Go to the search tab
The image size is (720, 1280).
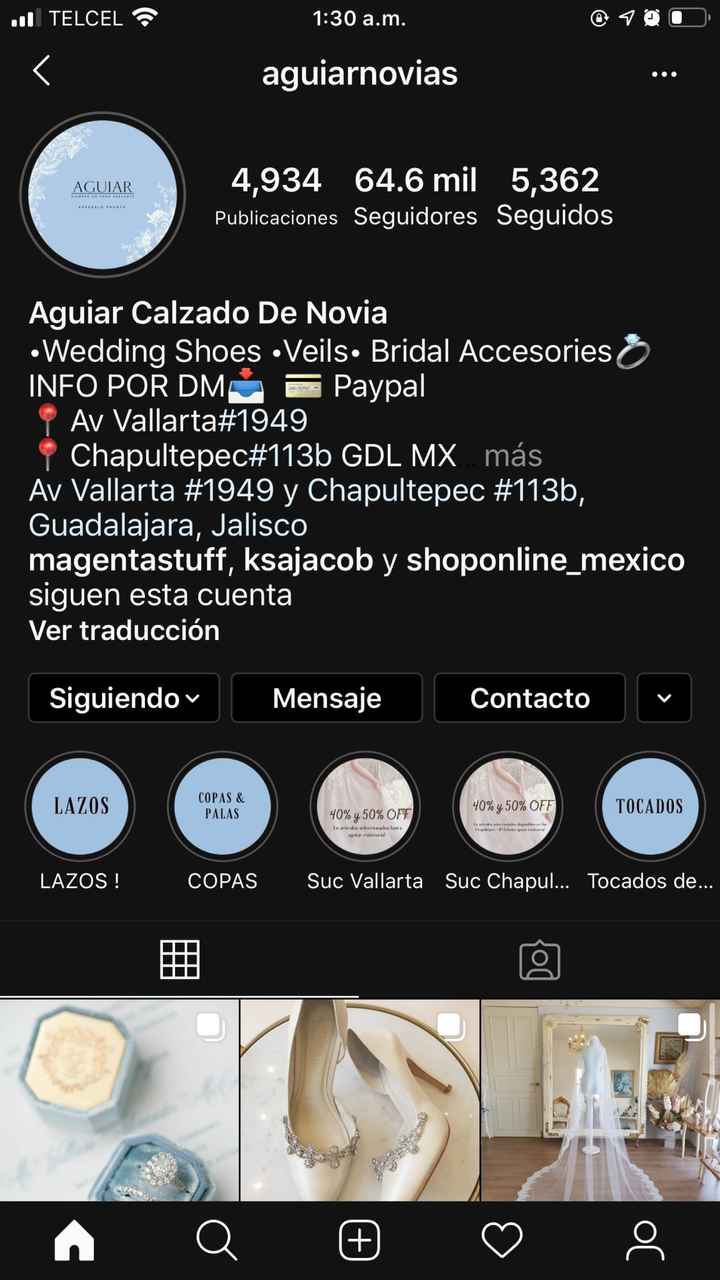pyautogui.click(x=216, y=1241)
